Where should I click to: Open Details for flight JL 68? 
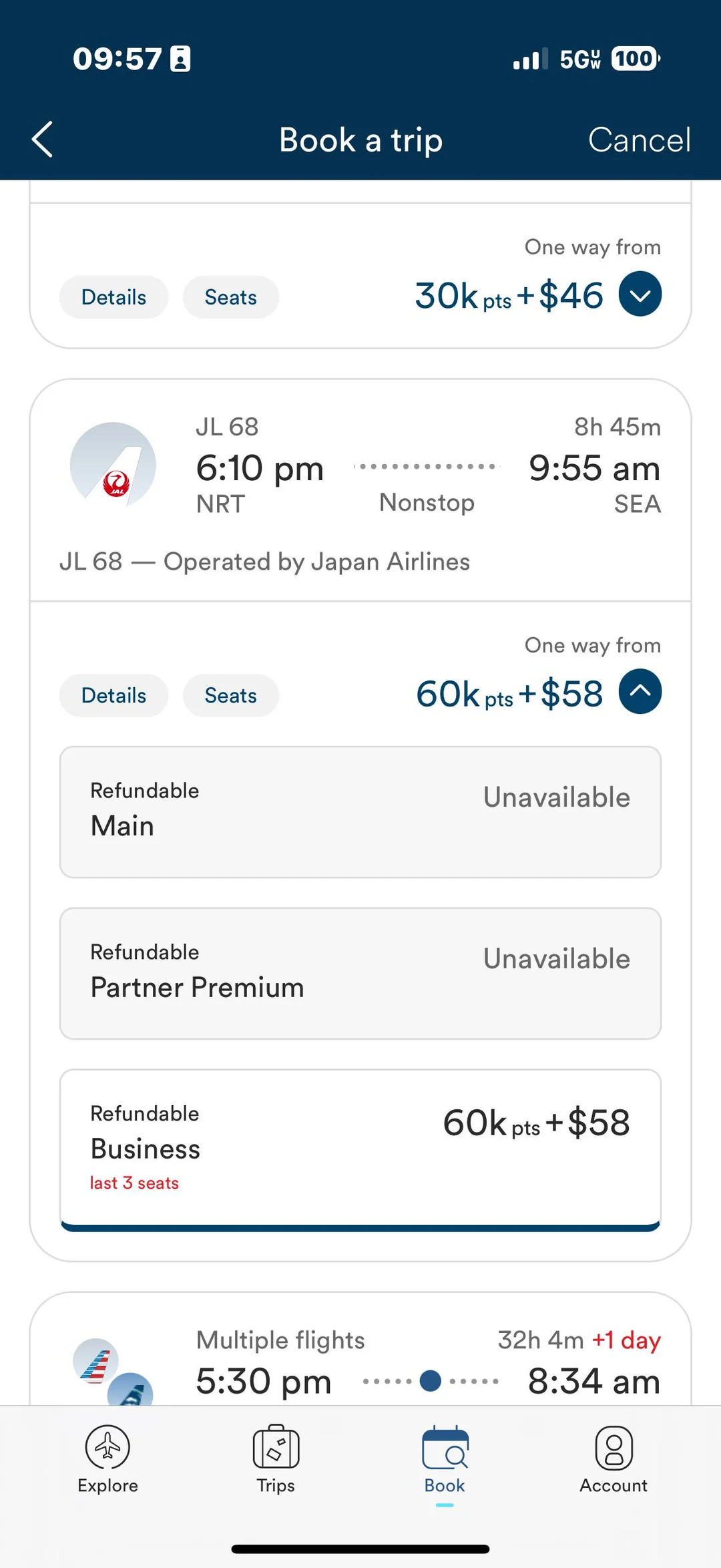click(113, 695)
